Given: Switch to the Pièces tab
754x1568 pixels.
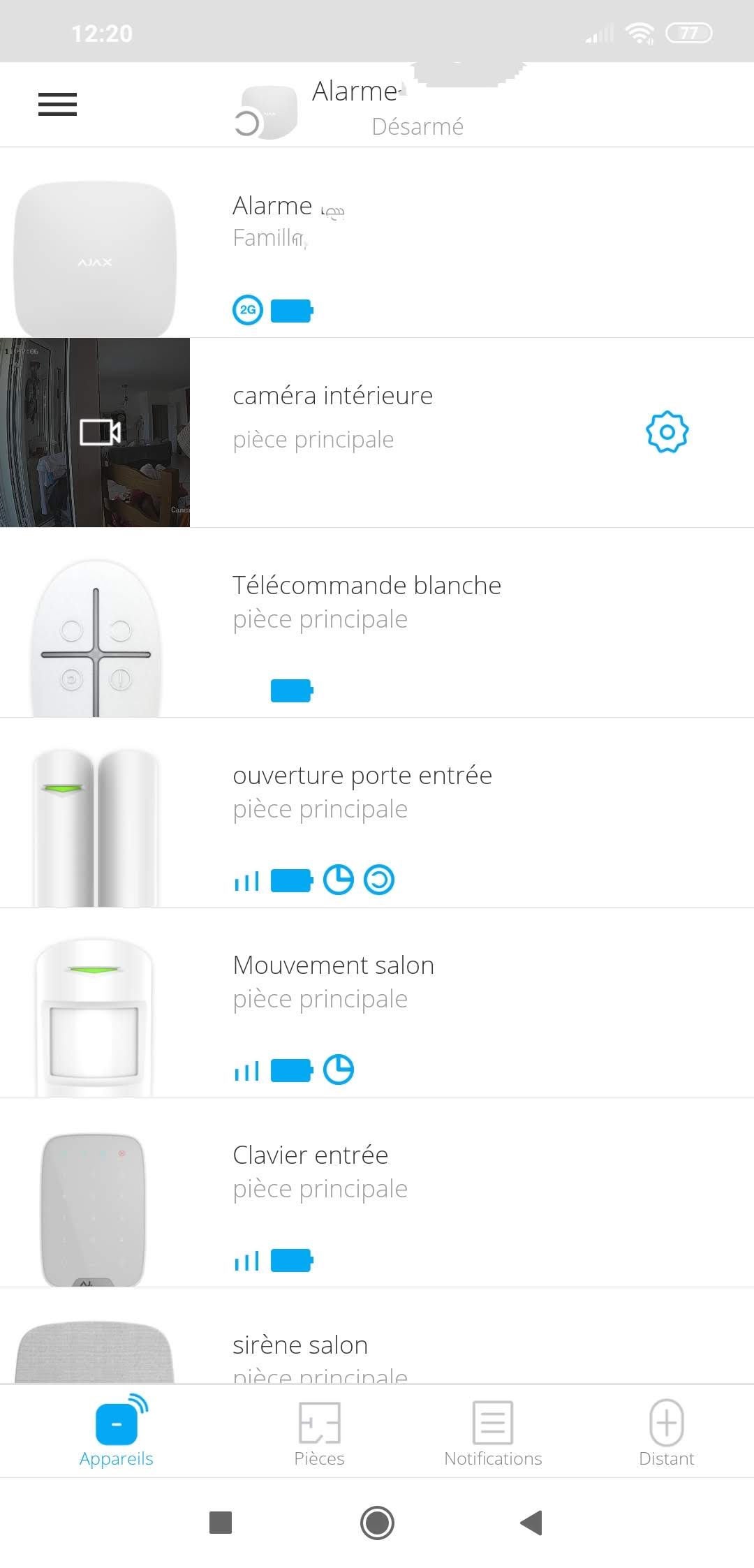Looking at the screenshot, I should (x=319, y=1430).
